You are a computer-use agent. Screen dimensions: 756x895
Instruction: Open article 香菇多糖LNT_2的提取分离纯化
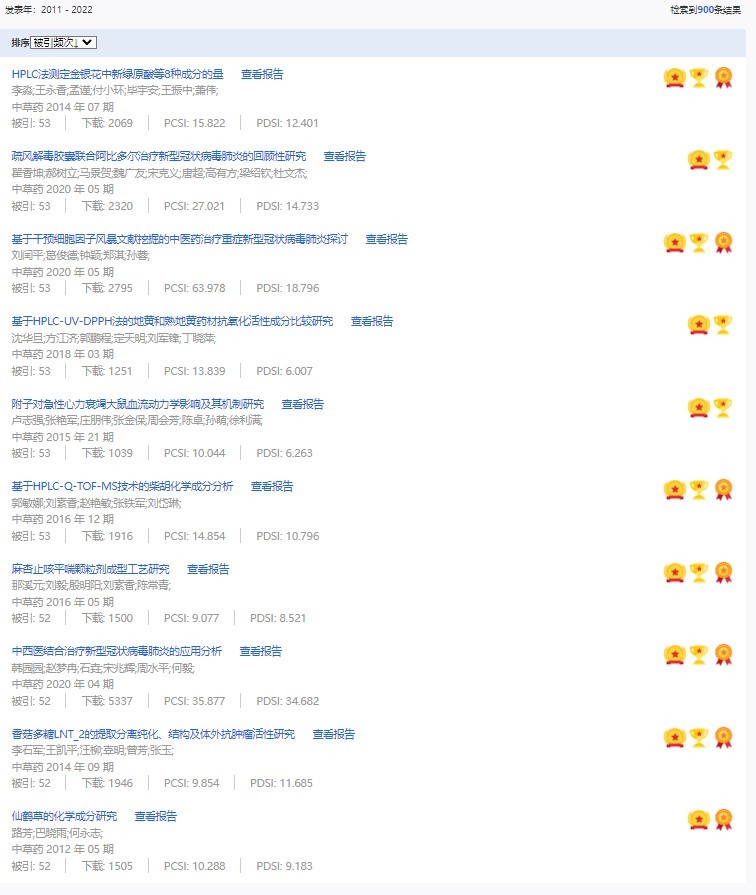pos(153,734)
